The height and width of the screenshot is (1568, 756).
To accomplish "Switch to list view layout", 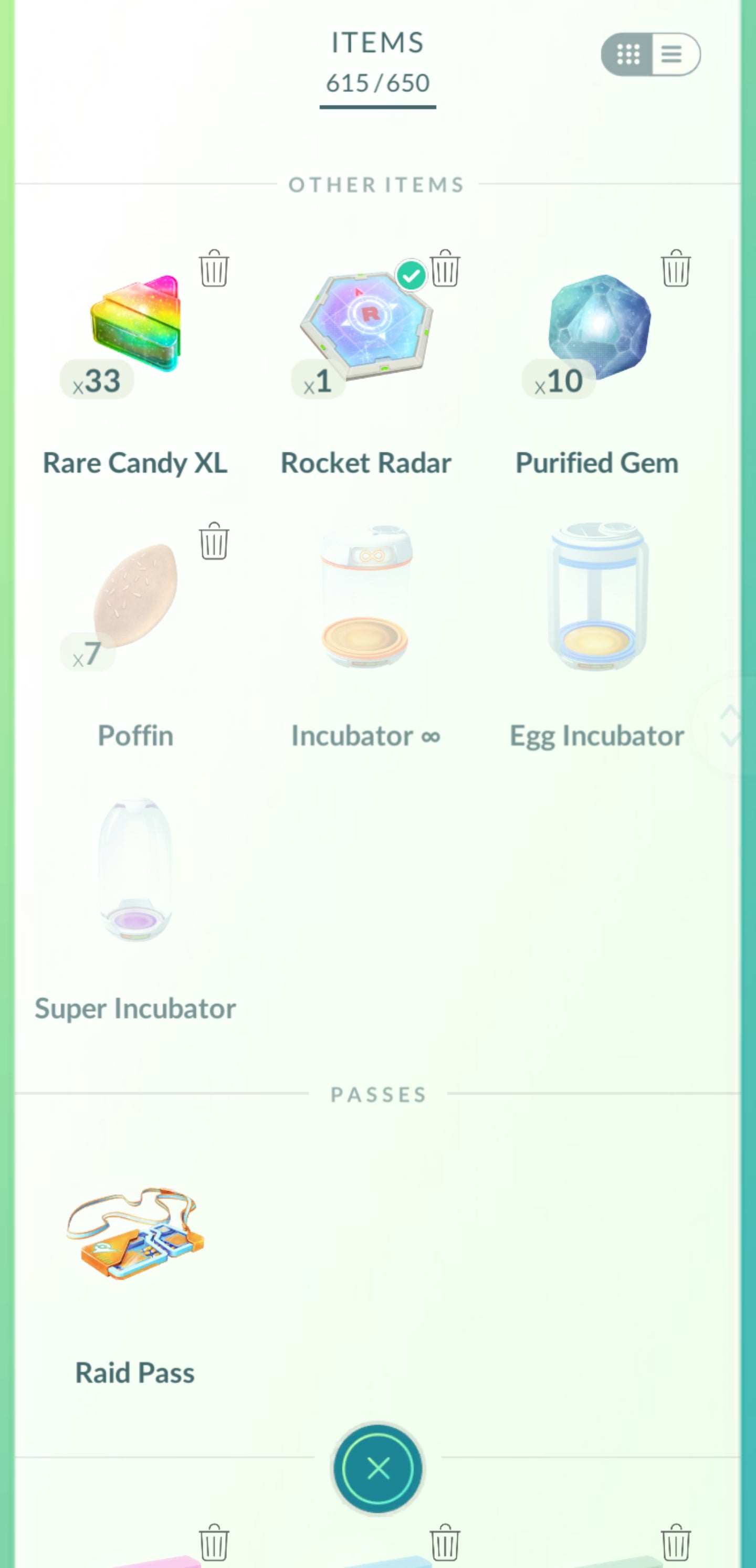I will [673, 55].
